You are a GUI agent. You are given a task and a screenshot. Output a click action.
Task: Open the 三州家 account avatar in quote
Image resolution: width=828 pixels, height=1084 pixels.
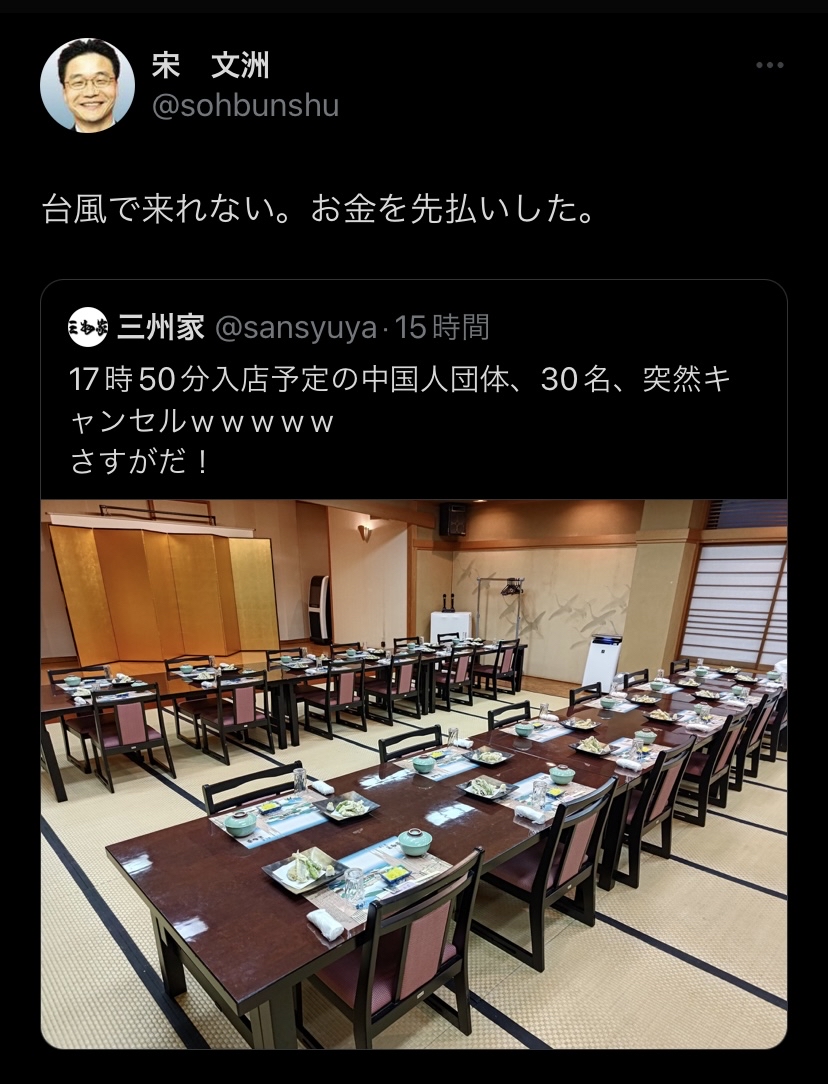click(88, 327)
